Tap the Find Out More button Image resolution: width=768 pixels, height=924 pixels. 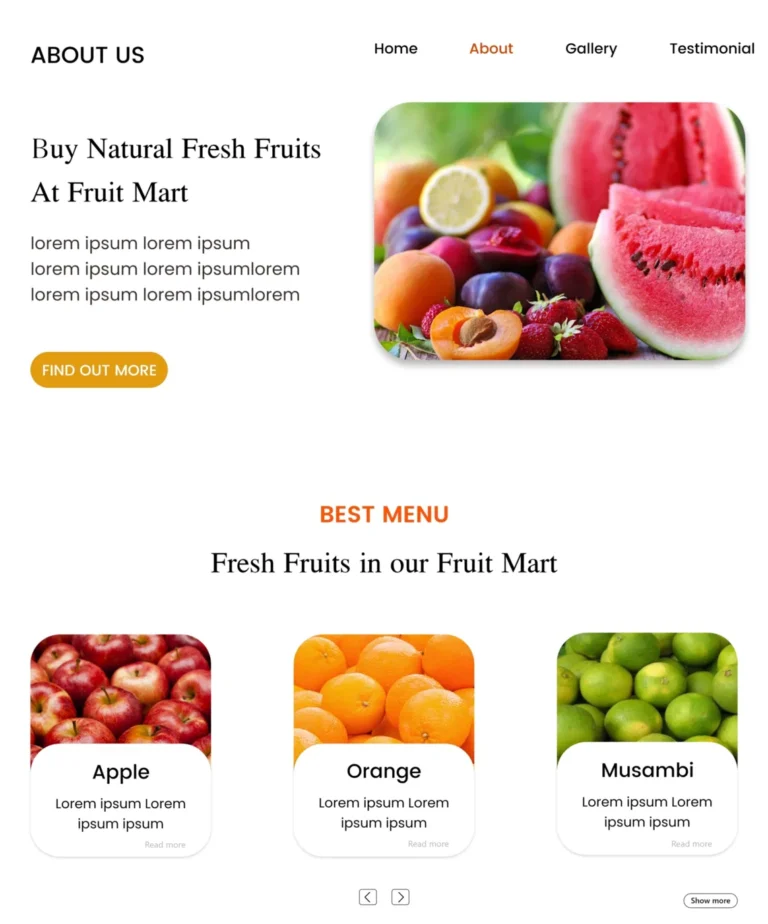coord(99,370)
